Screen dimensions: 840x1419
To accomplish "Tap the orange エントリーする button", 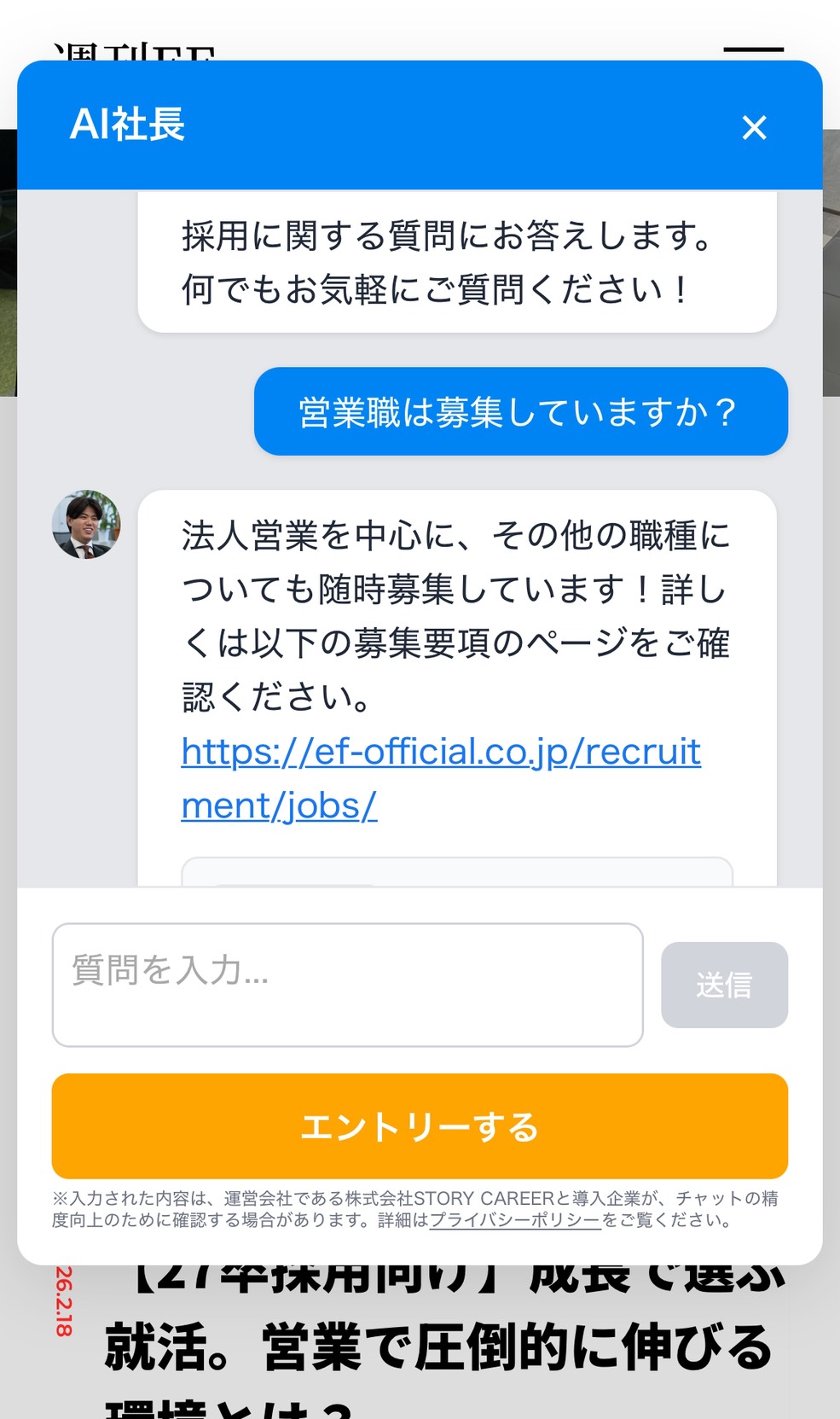I will coord(420,1126).
